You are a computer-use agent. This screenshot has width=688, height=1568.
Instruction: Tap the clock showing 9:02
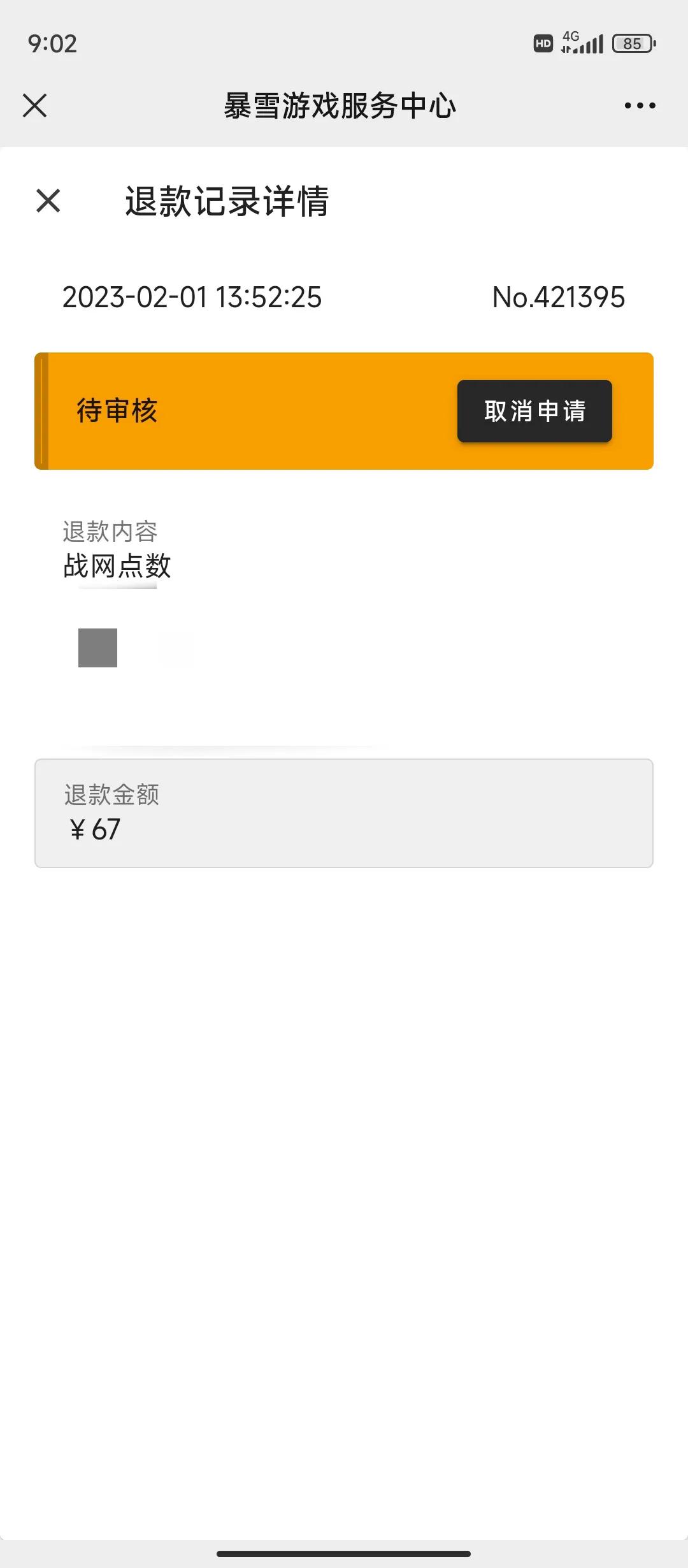pyautogui.click(x=51, y=43)
